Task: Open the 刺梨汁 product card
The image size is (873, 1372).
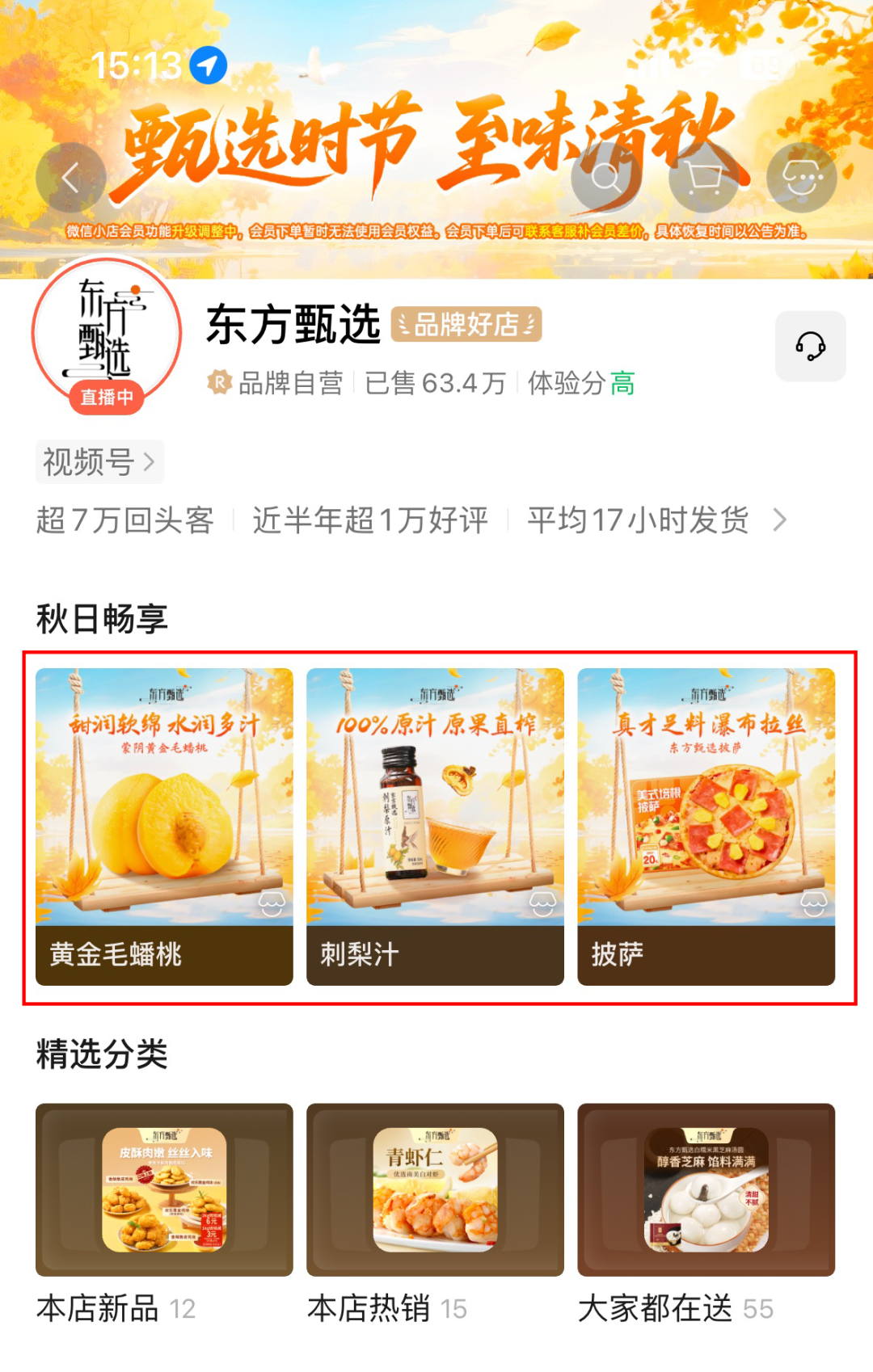Action: coord(435,826)
